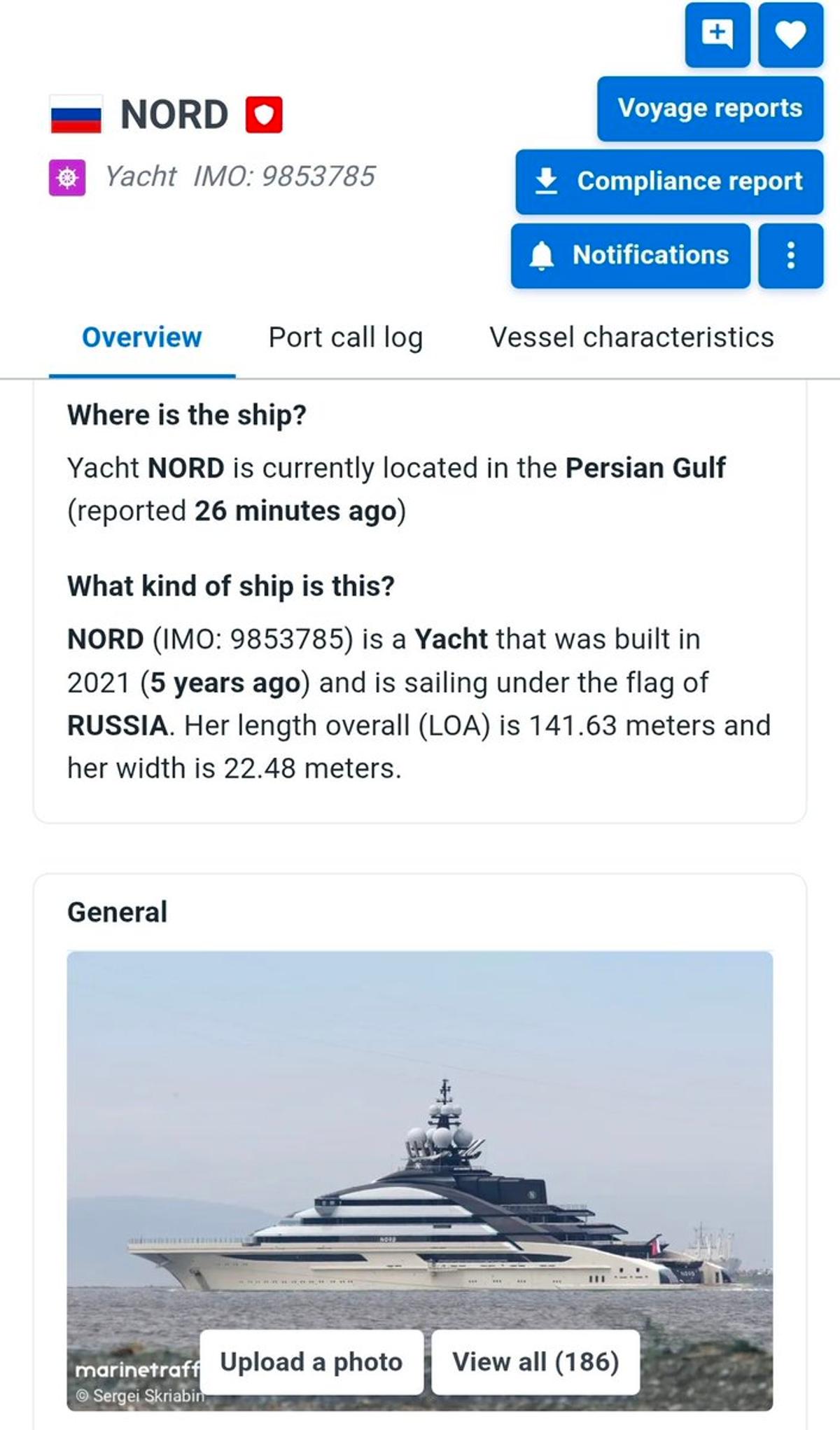Viewport: 840px width, 1430px height.
Task: Open the Vessel characteristics tab
Action: (x=631, y=337)
